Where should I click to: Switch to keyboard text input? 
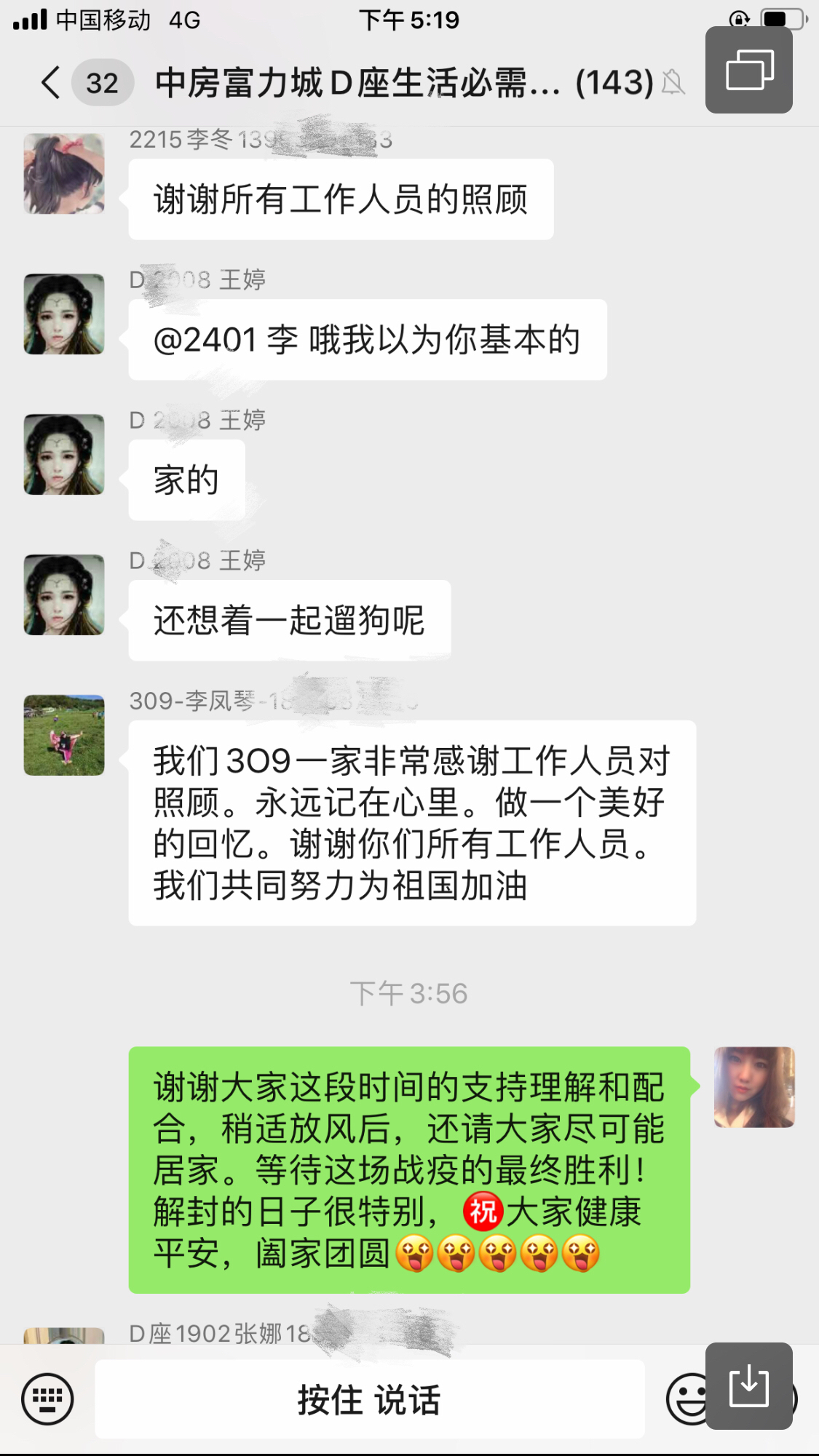[x=47, y=1399]
